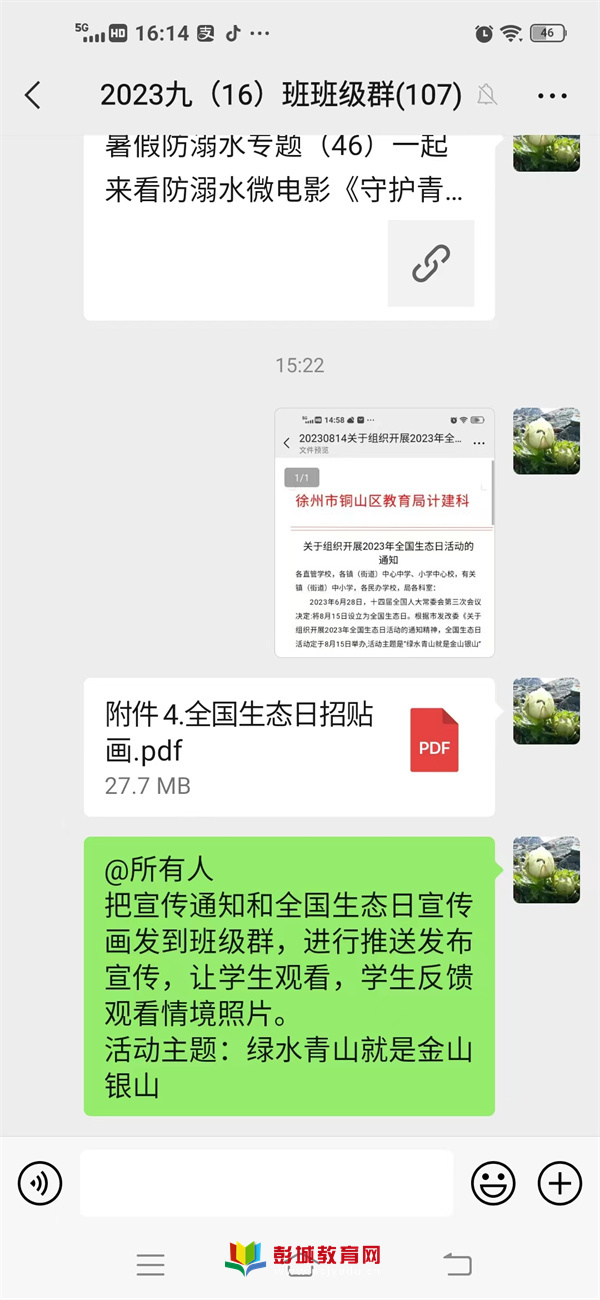Viewport: 600px width, 1300px height.
Task: Open the emoji picker
Action: (493, 1184)
